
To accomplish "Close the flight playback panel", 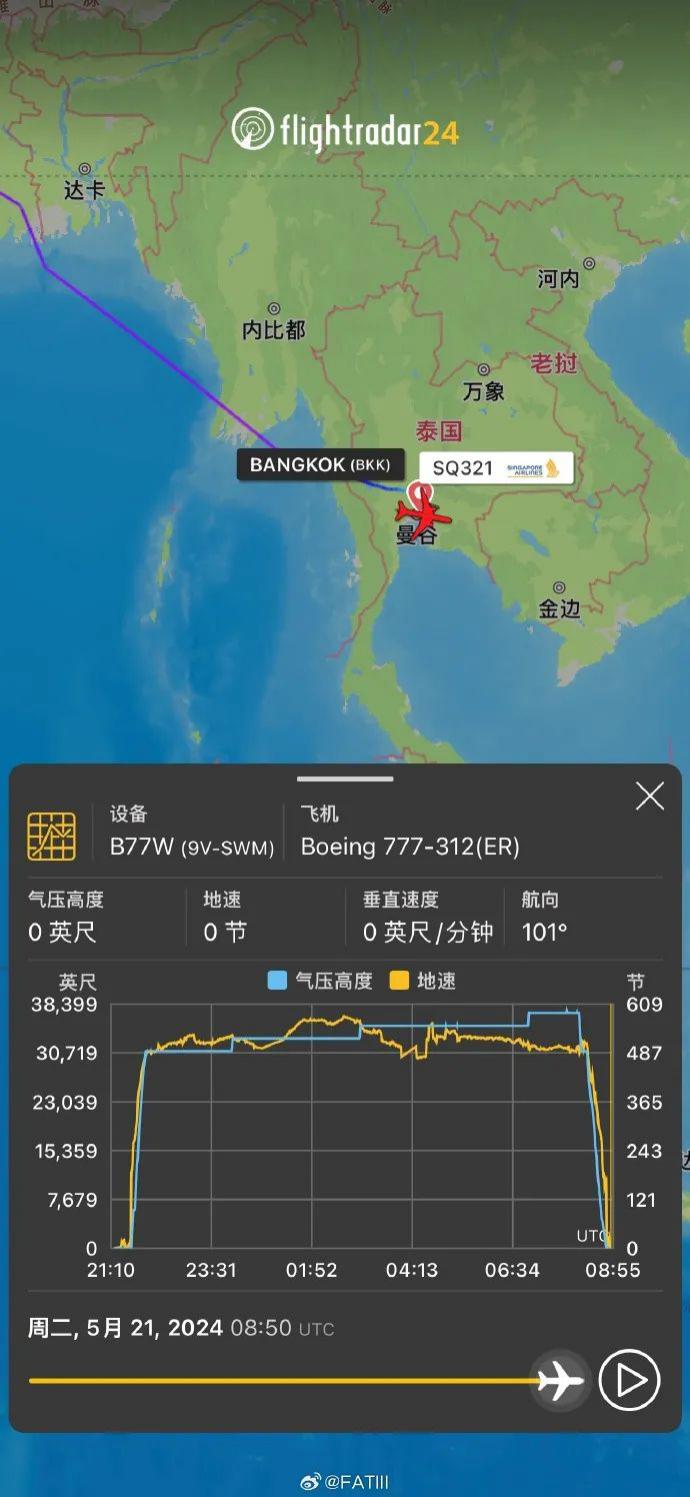I will pyautogui.click(x=650, y=796).
